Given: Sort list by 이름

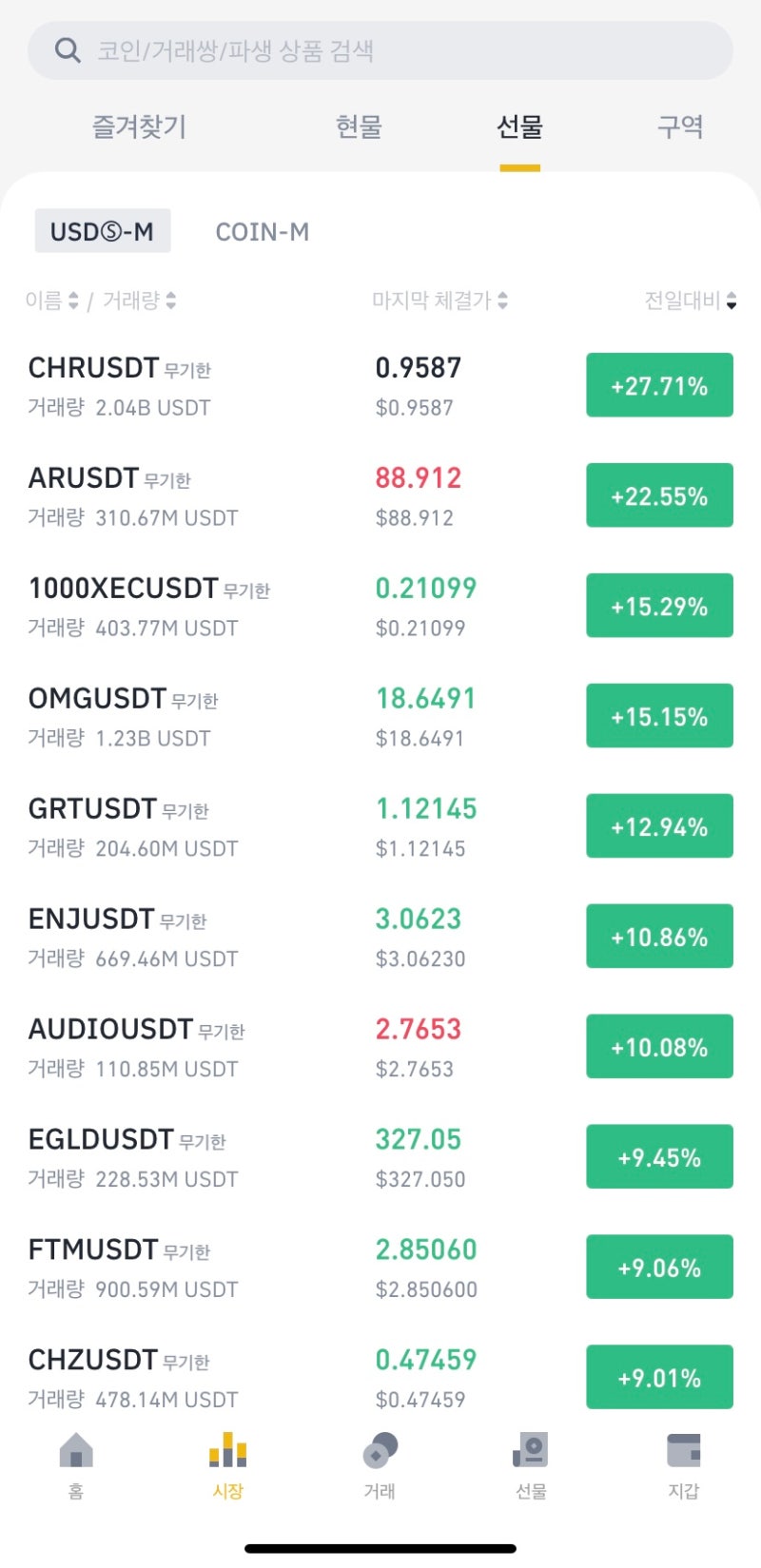Looking at the screenshot, I should coord(52,300).
